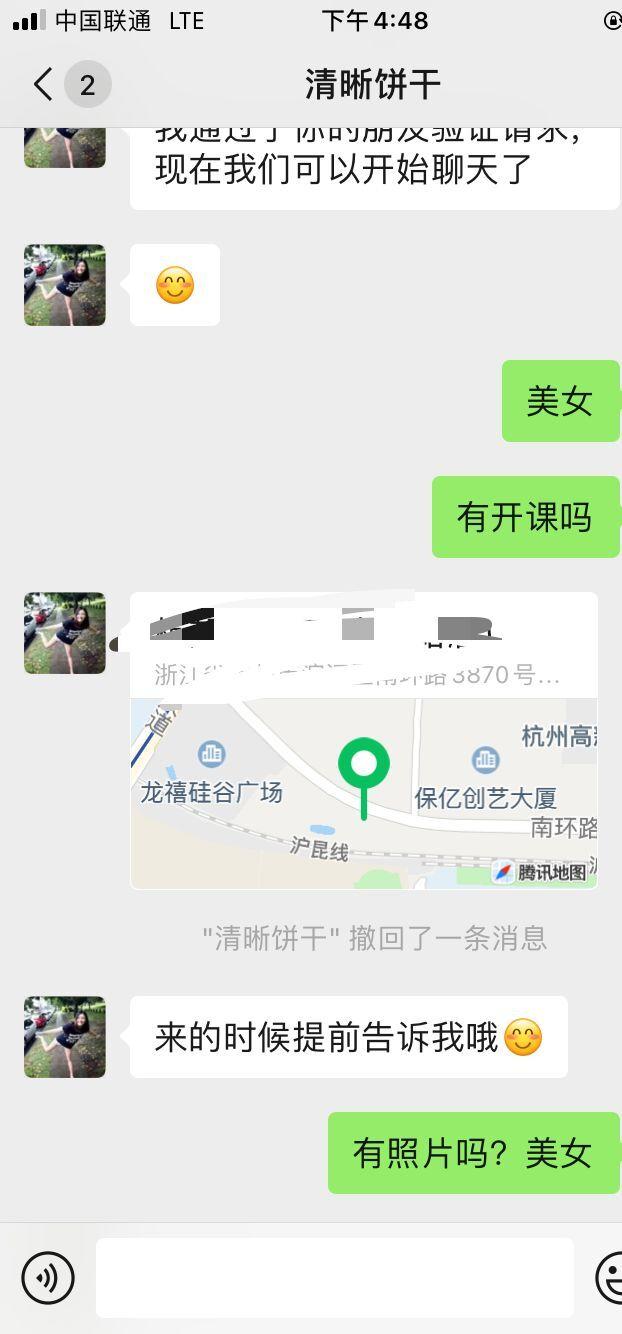Open contact avatar beside the smiley emoji message
622x1334 pixels.
(65, 285)
